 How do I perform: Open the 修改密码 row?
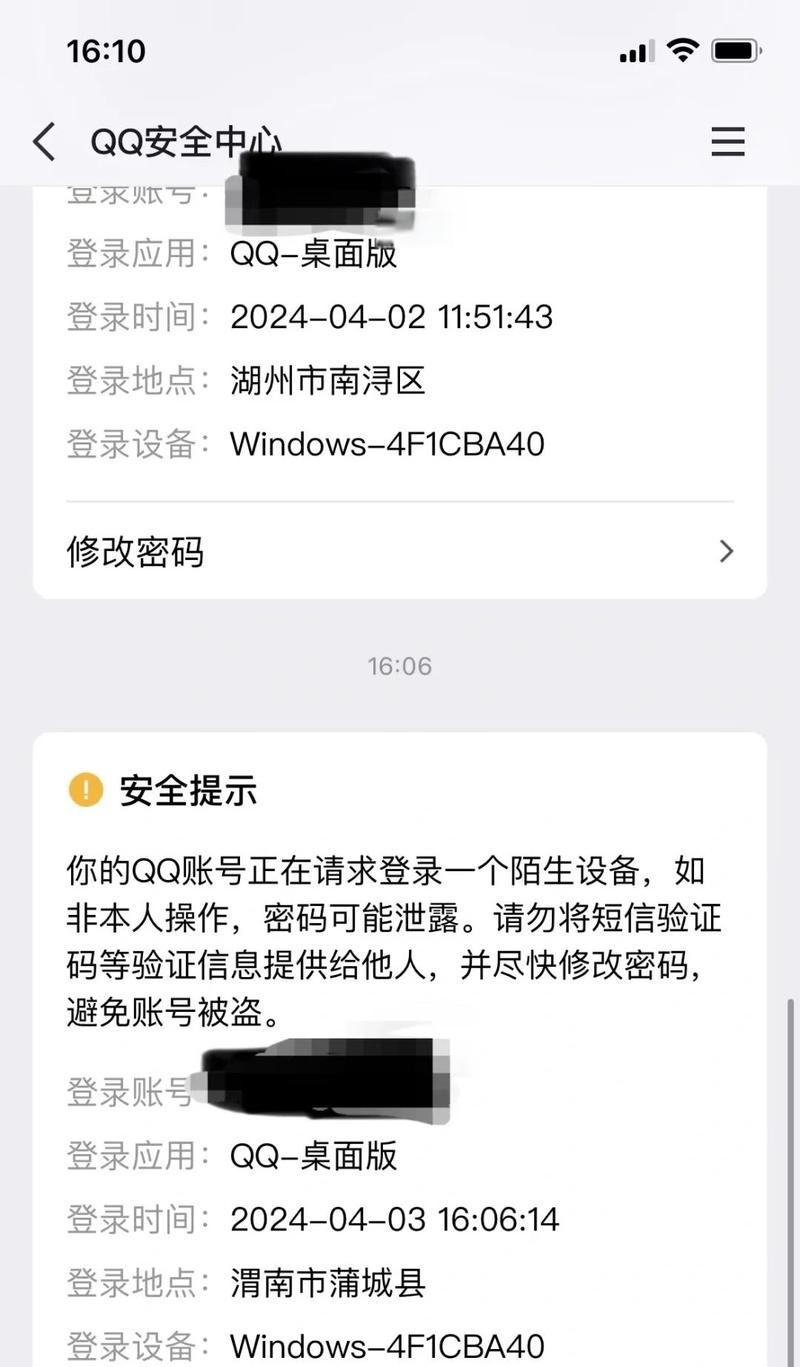click(400, 551)
